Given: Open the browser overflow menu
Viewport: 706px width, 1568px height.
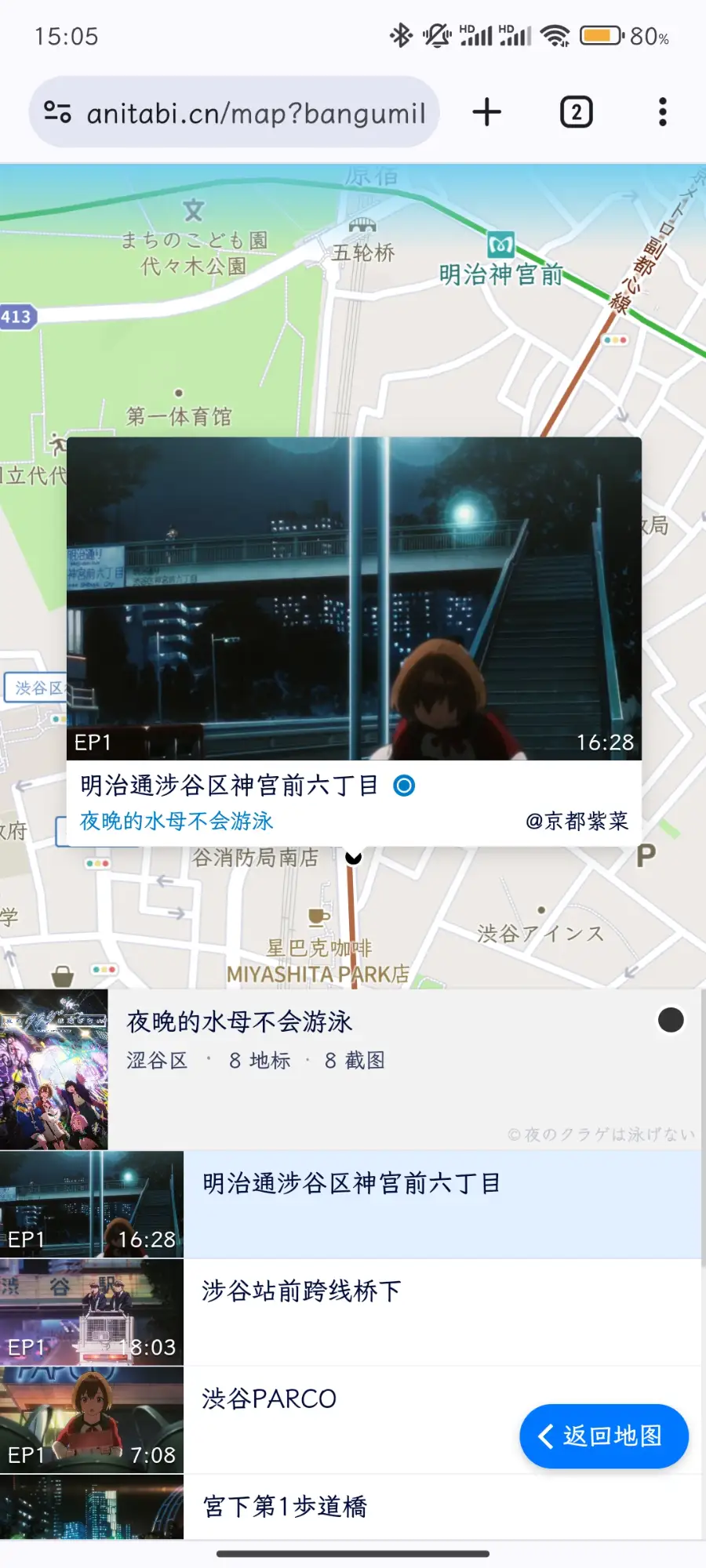Looking at the screenshot, I should pos(663,112).
